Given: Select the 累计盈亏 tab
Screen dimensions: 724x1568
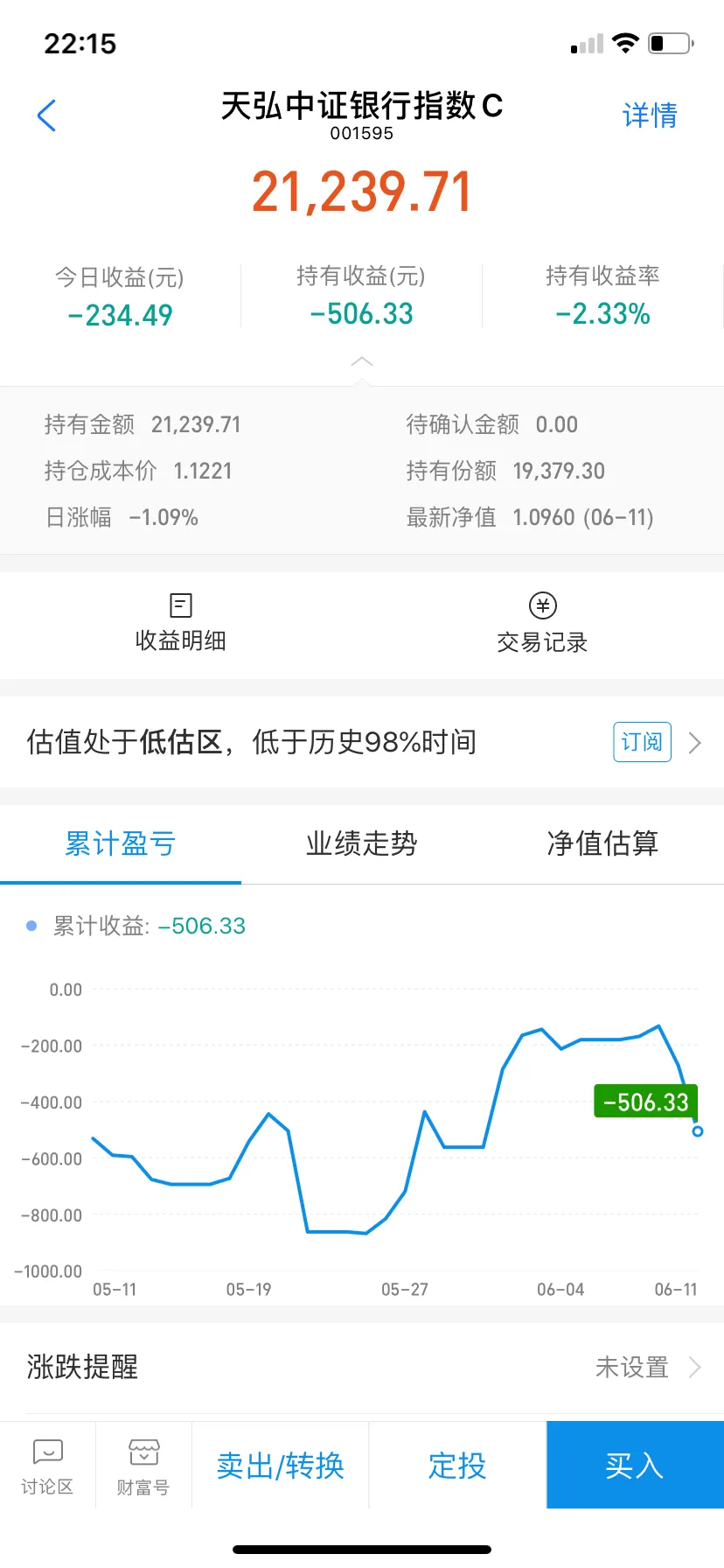Looking at the screenshot, I should tap(120, 843).
